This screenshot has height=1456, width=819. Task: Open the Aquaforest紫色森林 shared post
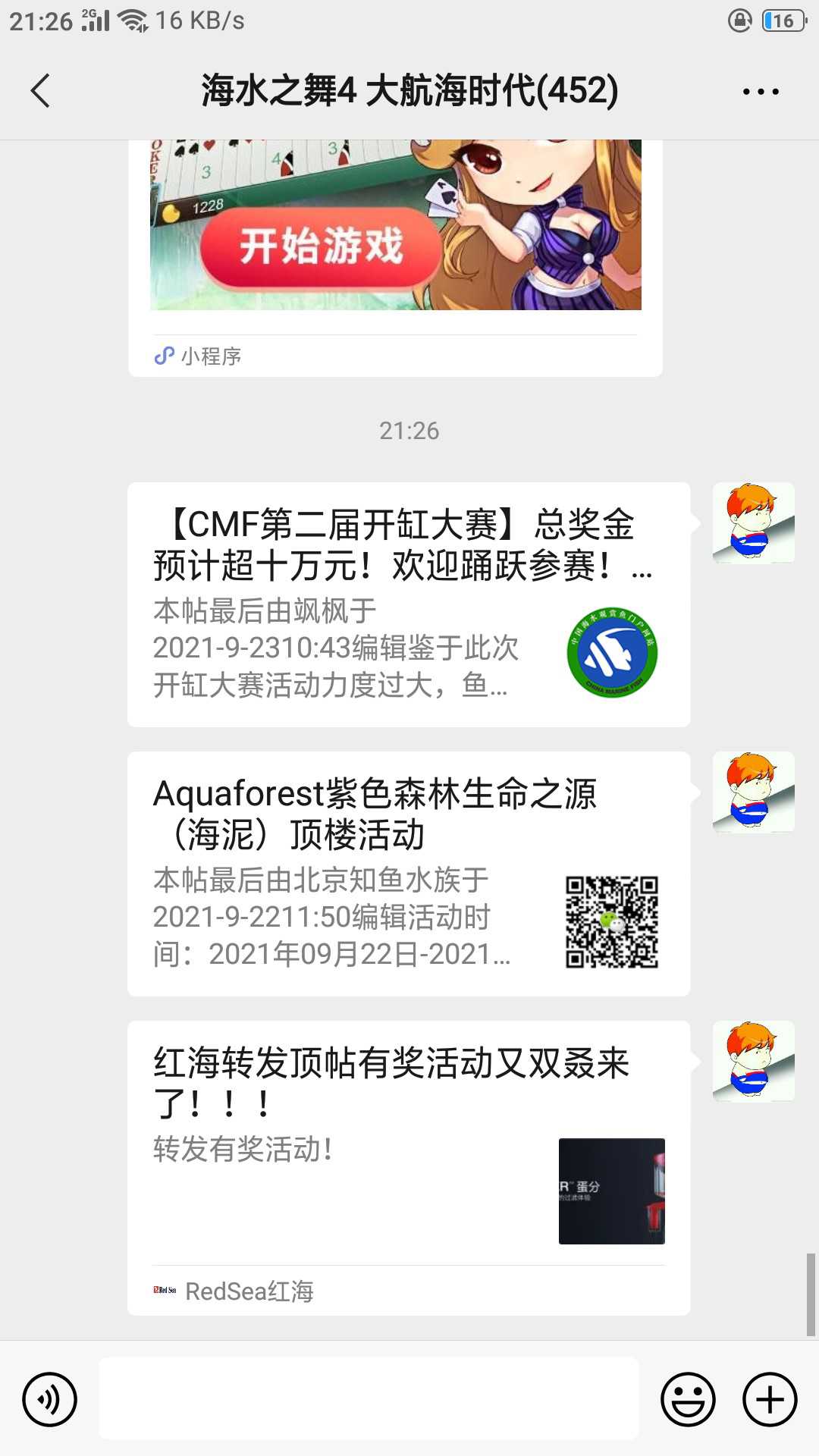point(408,874)
